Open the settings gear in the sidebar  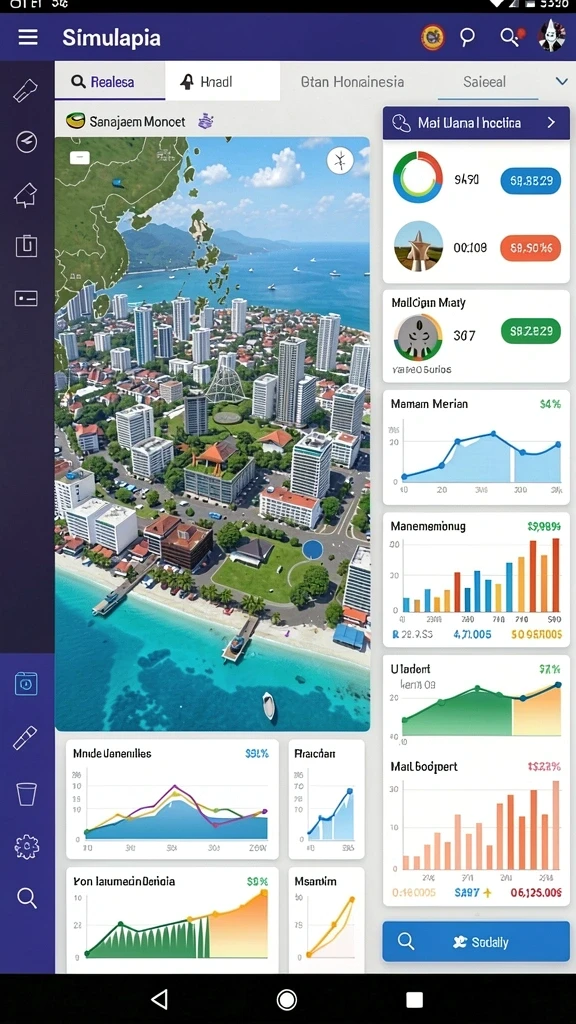pos(27,846)
